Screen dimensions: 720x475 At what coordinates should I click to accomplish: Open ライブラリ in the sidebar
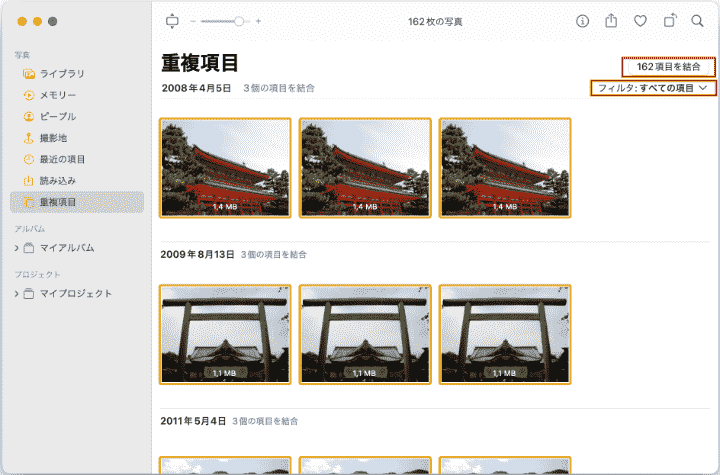click(61, 74)
